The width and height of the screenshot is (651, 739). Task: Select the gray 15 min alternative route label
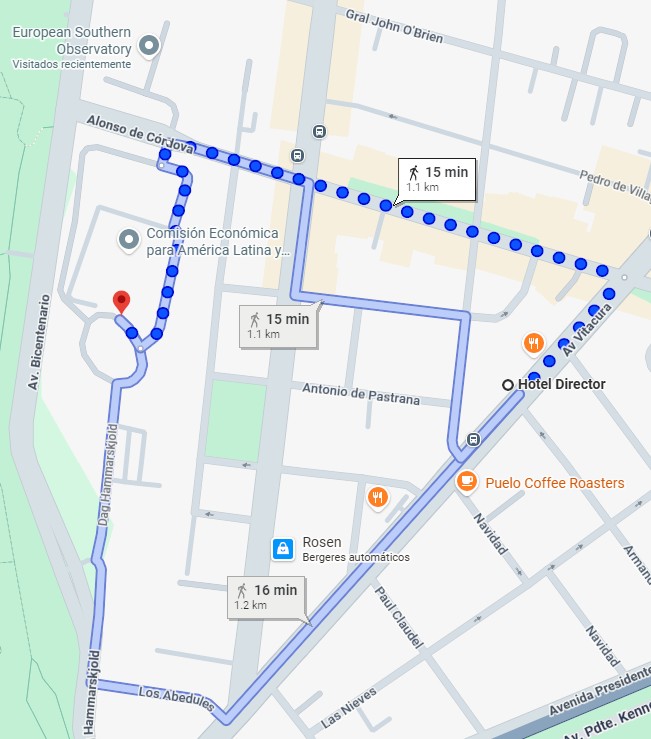click(279, 325)
